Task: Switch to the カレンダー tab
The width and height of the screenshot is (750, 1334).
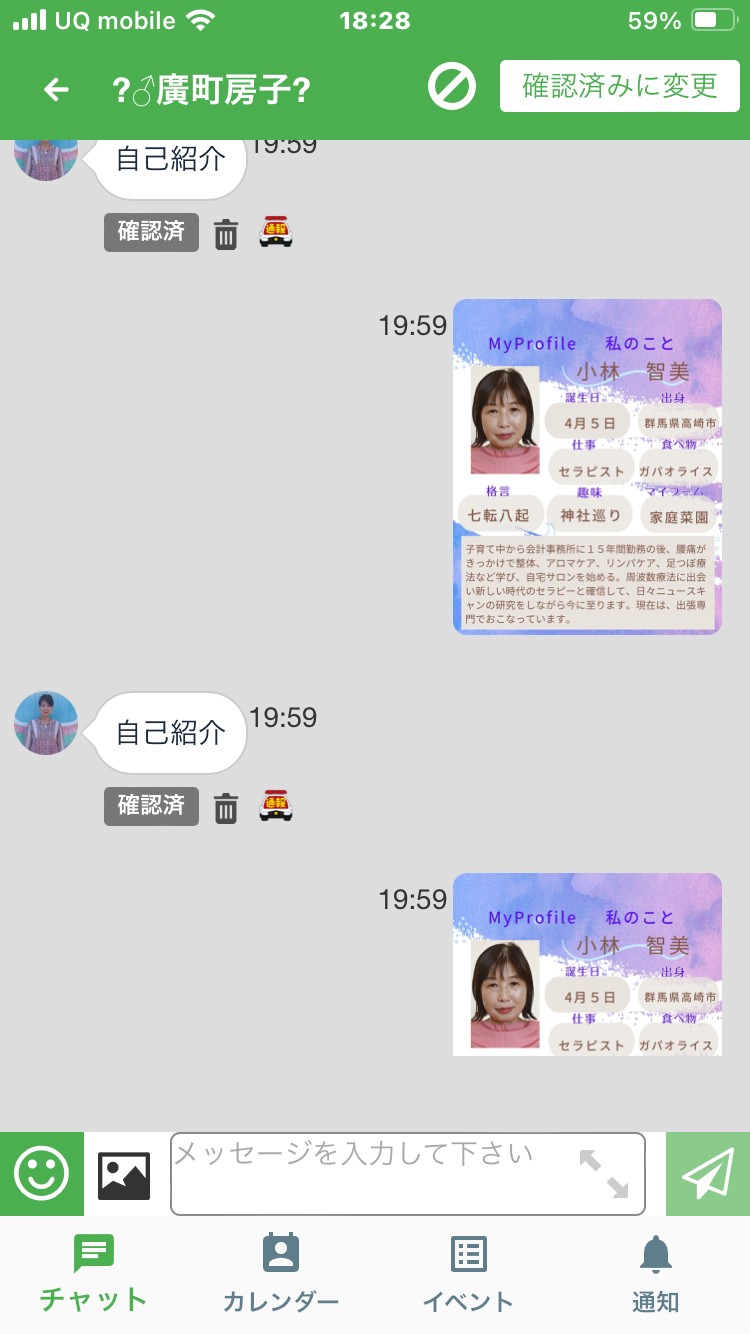Action: (281, 1273)
